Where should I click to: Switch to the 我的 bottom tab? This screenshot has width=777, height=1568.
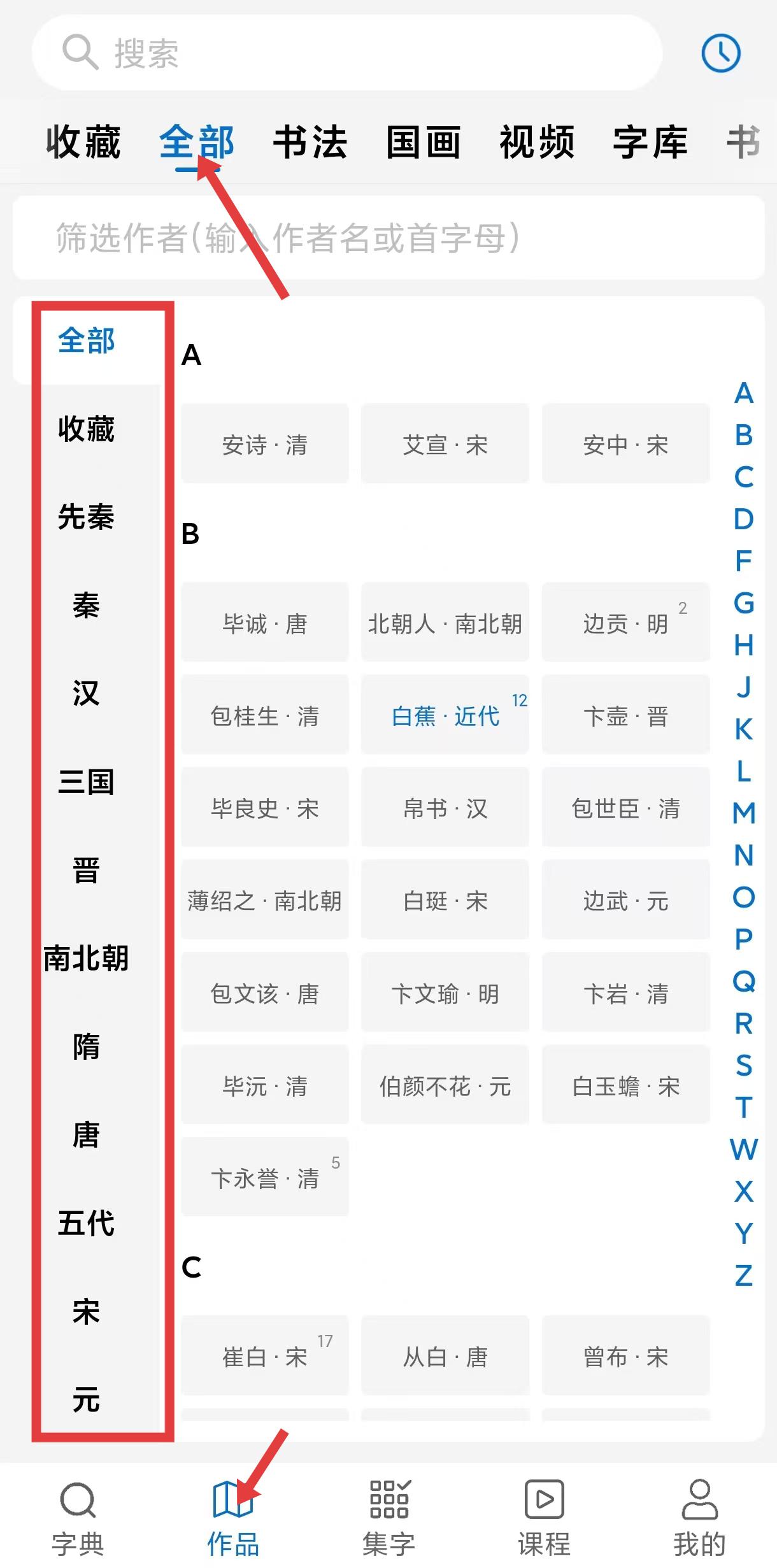[699, 1518]
